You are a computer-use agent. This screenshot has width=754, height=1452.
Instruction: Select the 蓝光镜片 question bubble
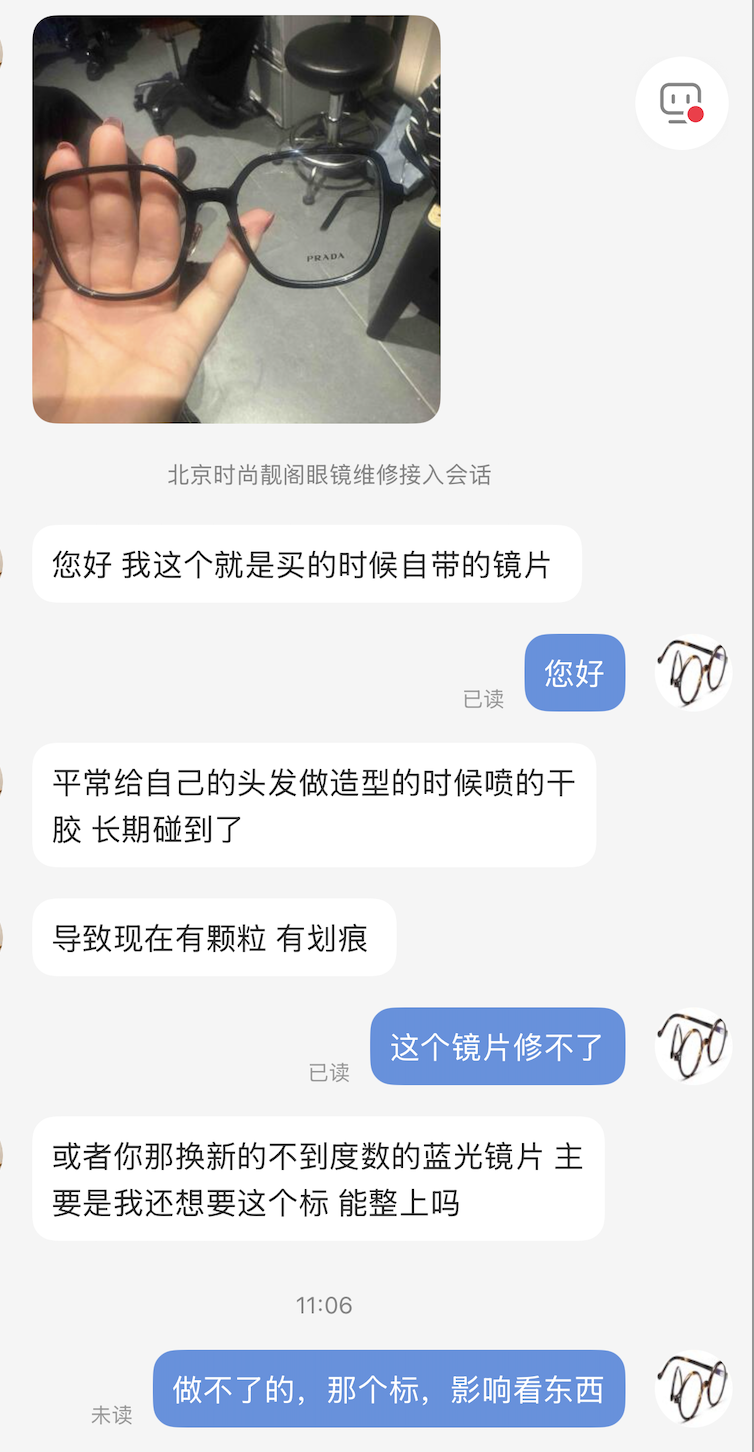click(320, 1178)
